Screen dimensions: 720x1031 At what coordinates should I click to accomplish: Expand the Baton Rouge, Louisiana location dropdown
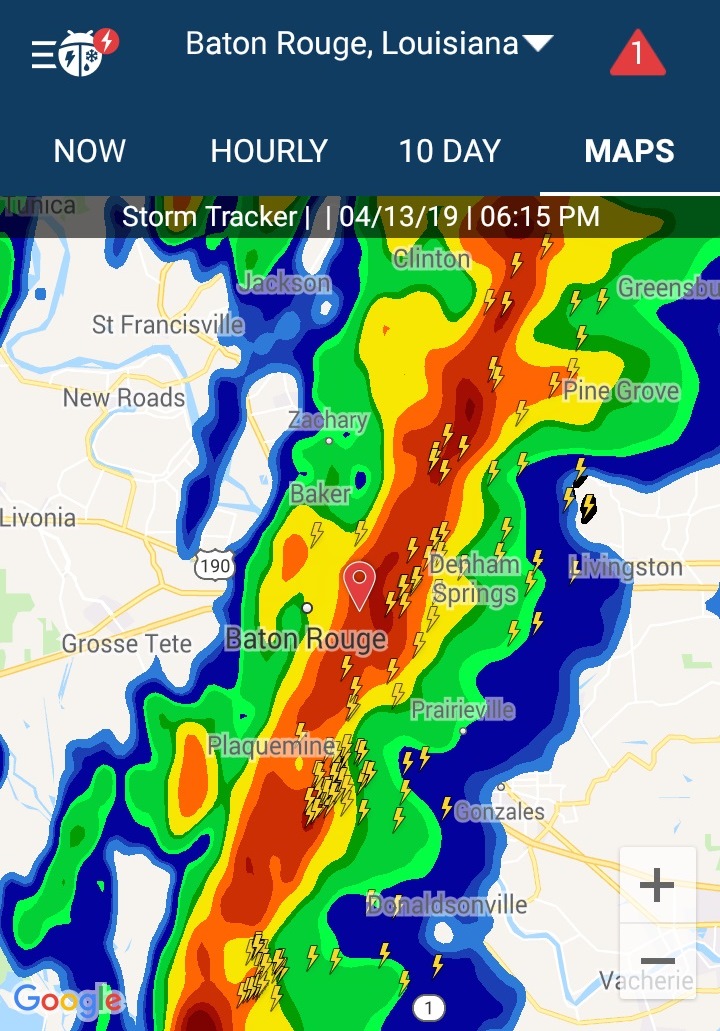click(369, 44)
